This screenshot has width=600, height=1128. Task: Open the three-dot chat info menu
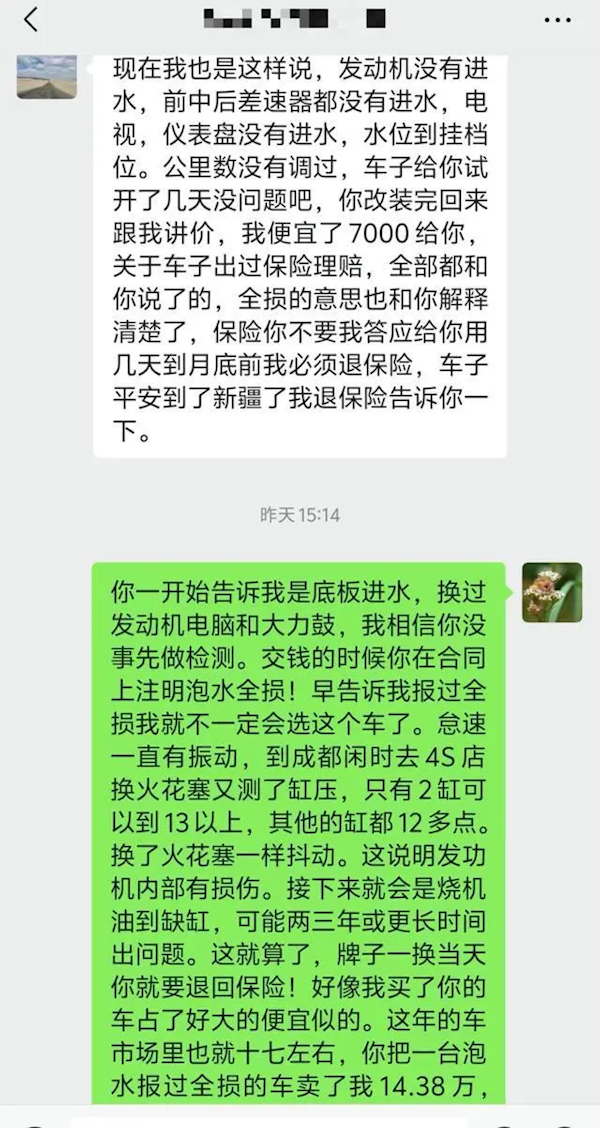[x=557, y=19]
